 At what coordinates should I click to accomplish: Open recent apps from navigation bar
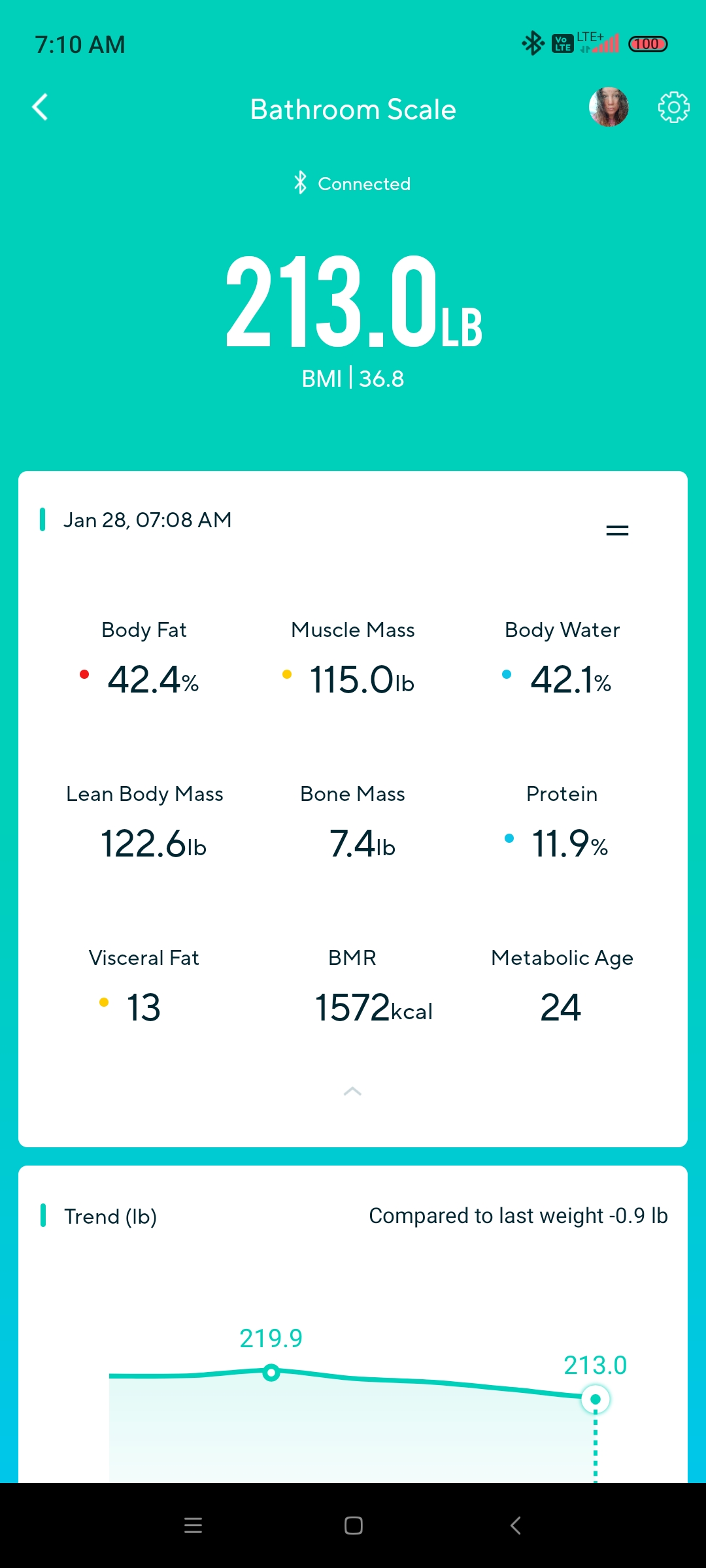(193, 1526)
